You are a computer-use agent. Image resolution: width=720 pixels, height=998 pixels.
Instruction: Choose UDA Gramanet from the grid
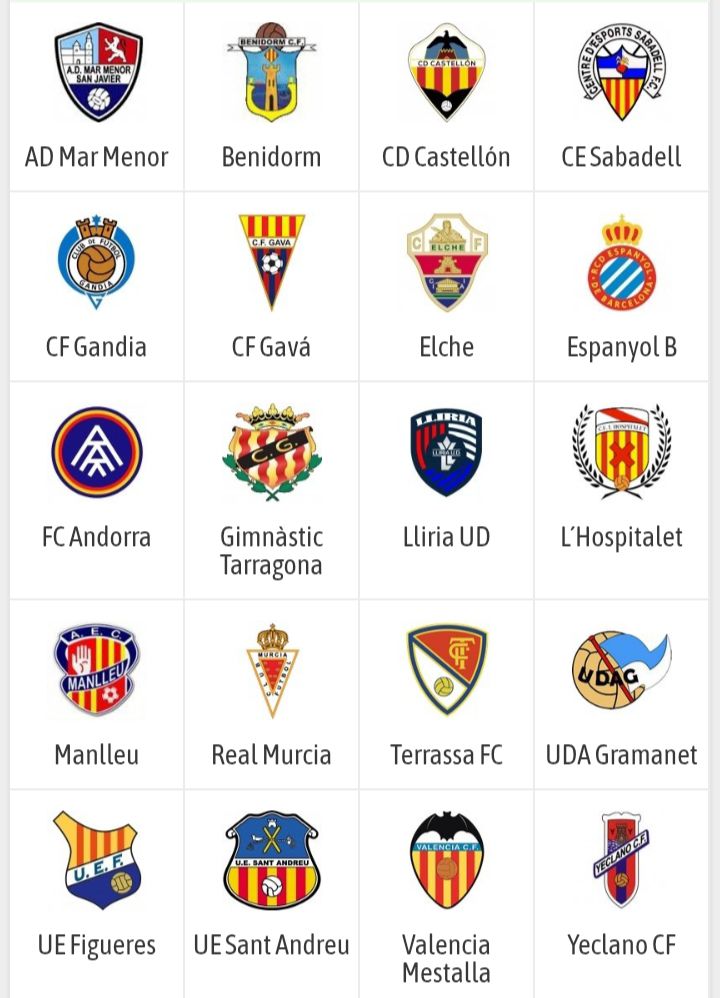621,695
